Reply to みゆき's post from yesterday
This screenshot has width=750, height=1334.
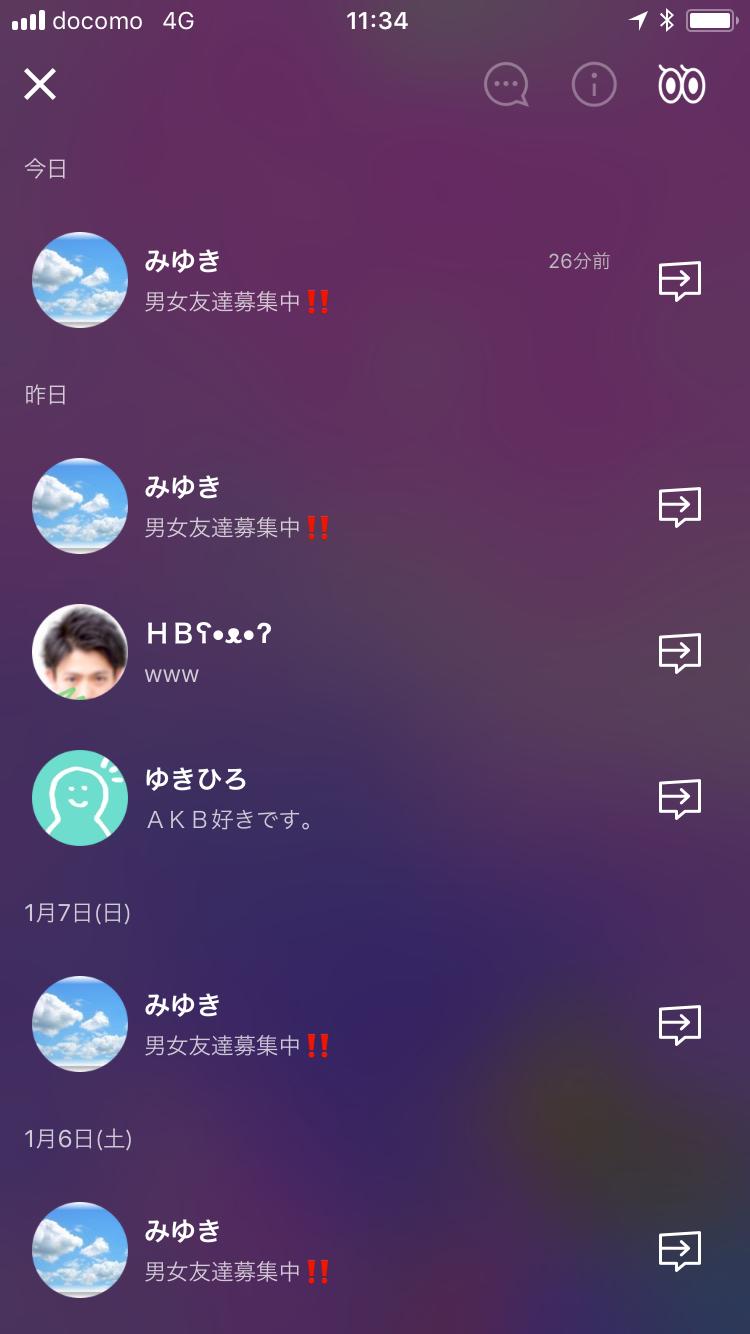point(679,506)
